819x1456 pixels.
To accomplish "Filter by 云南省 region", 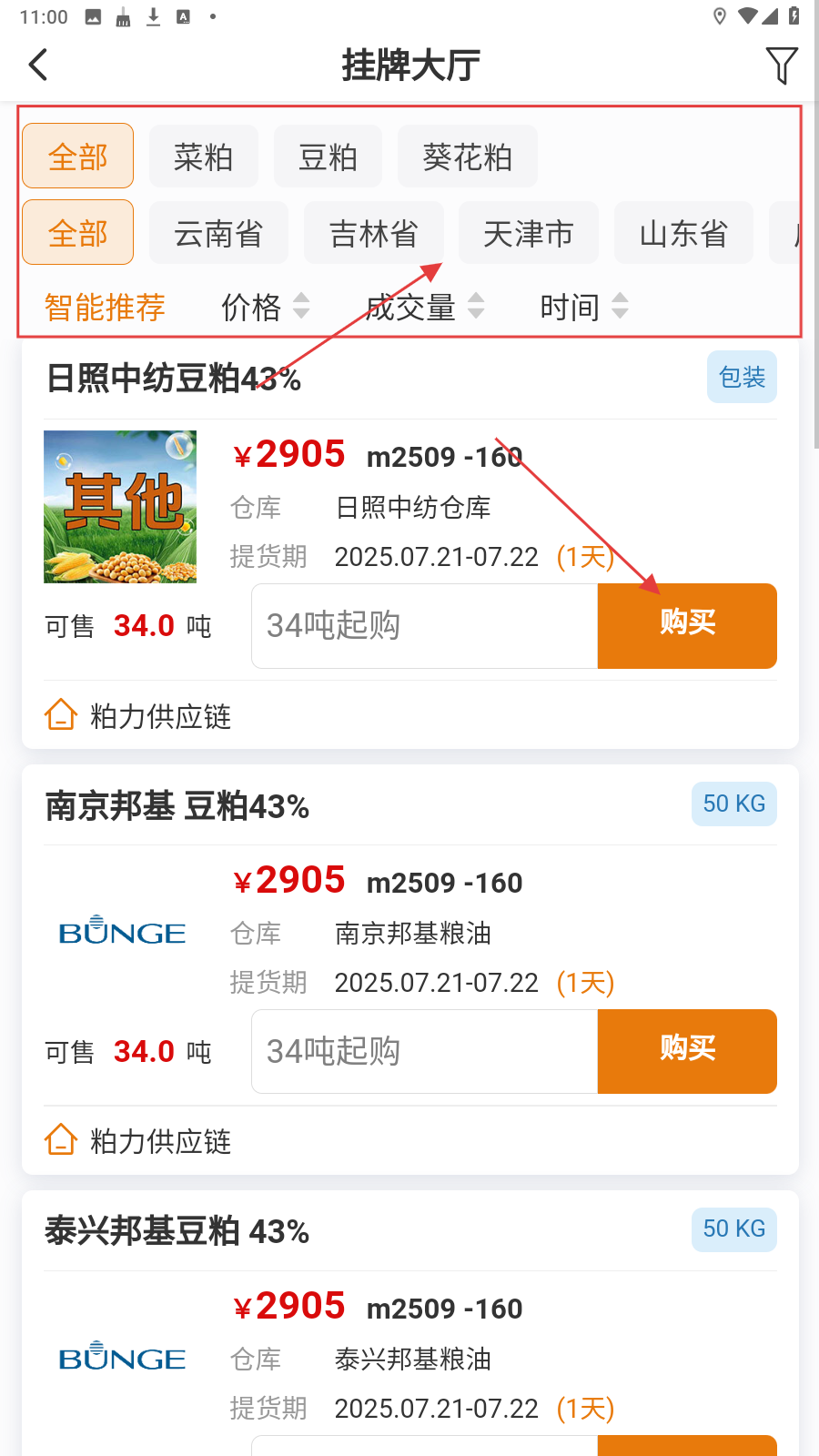I will [218, 233].
